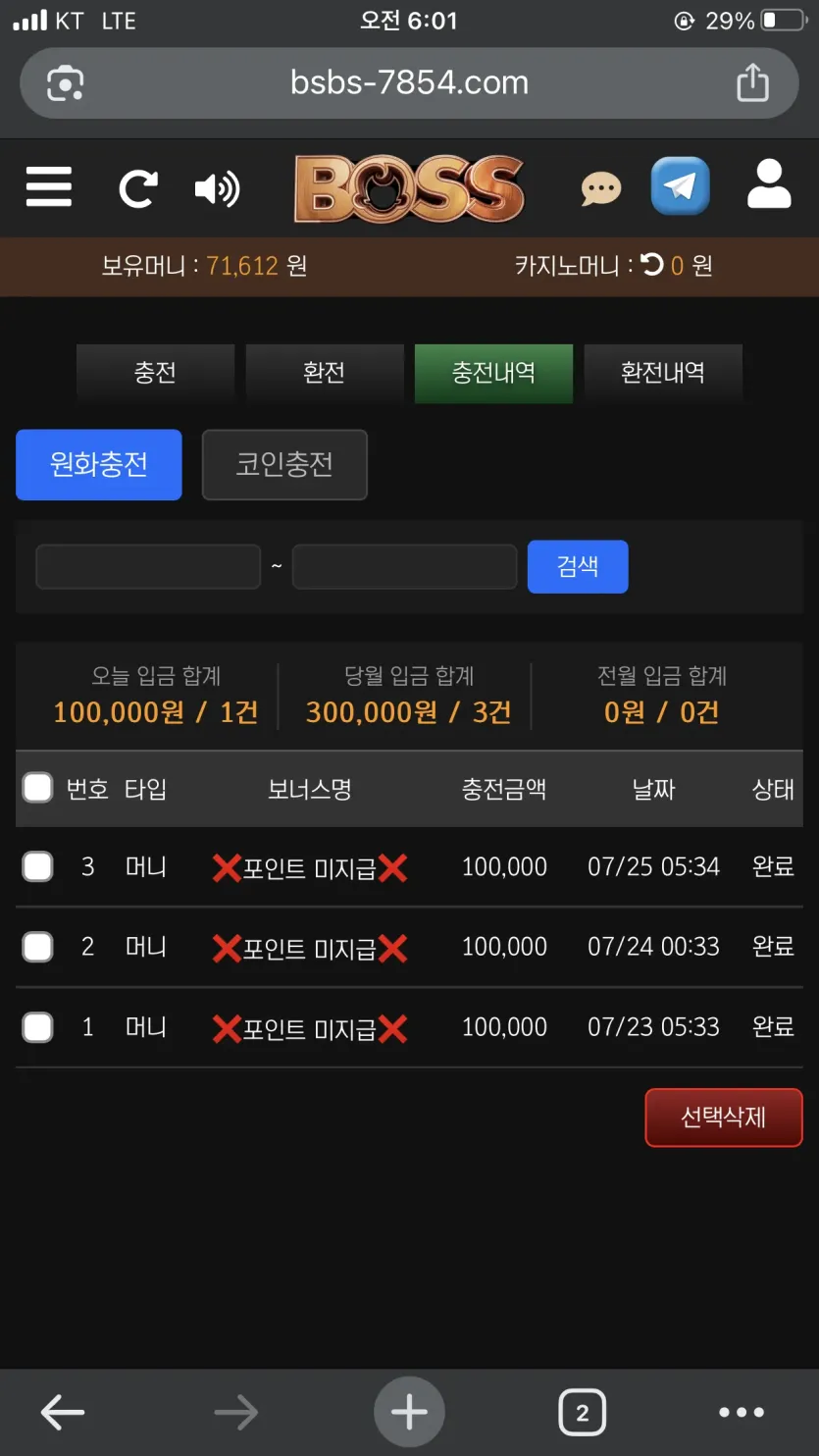Screen dimensions: 819x1456
Task: Tap the 검색 button
Action: tap(578, 567)
